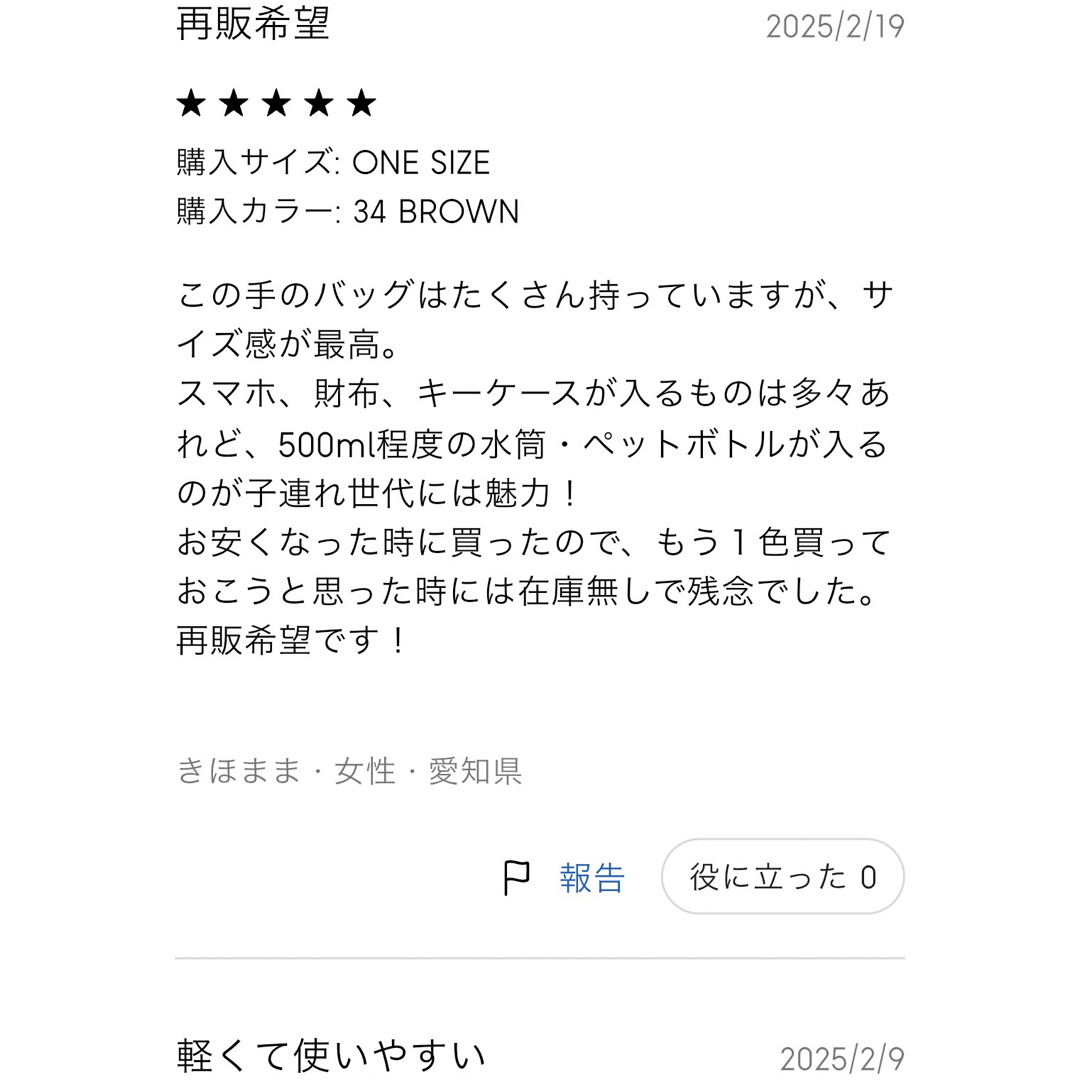Mark the 再販希望 review as helpful
Viewport: 1080px width, 1080px height.
(x=783, y=877)
